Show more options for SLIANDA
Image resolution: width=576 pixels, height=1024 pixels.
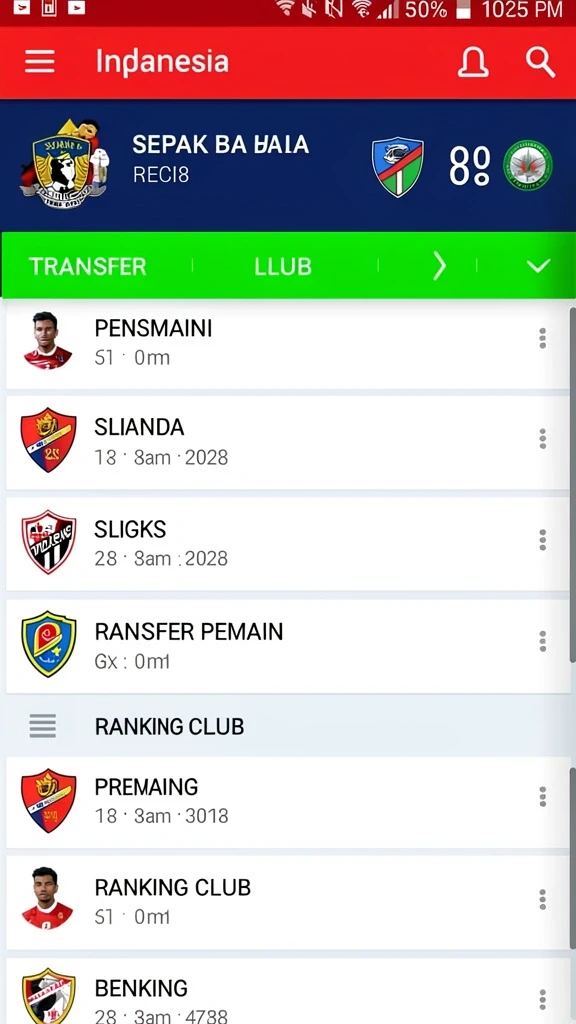[542, 439]
